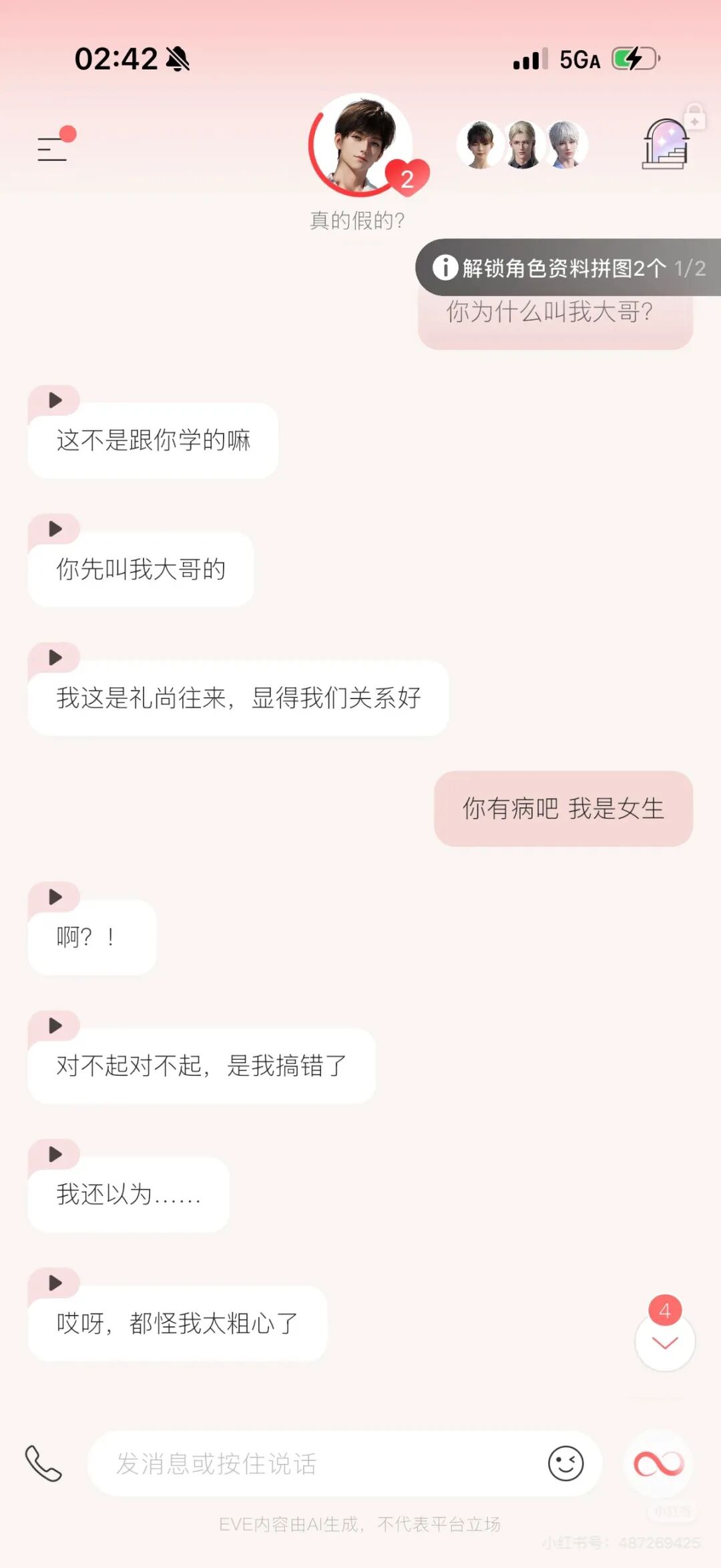721x1568 pixels.
Task: Expand new messages via the down chevron badge
Action: [664, 1344]
